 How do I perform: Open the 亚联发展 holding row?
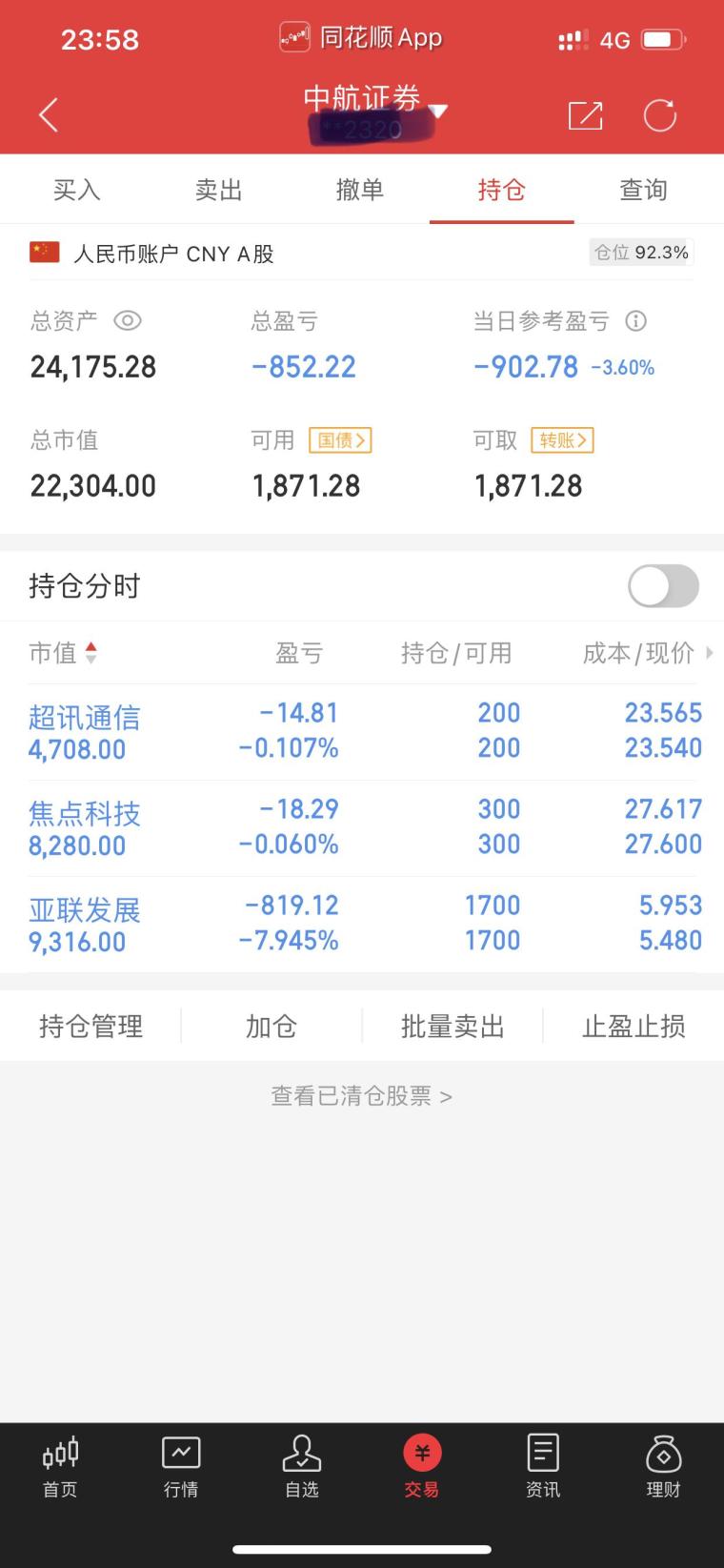click(x=362, y=924)
